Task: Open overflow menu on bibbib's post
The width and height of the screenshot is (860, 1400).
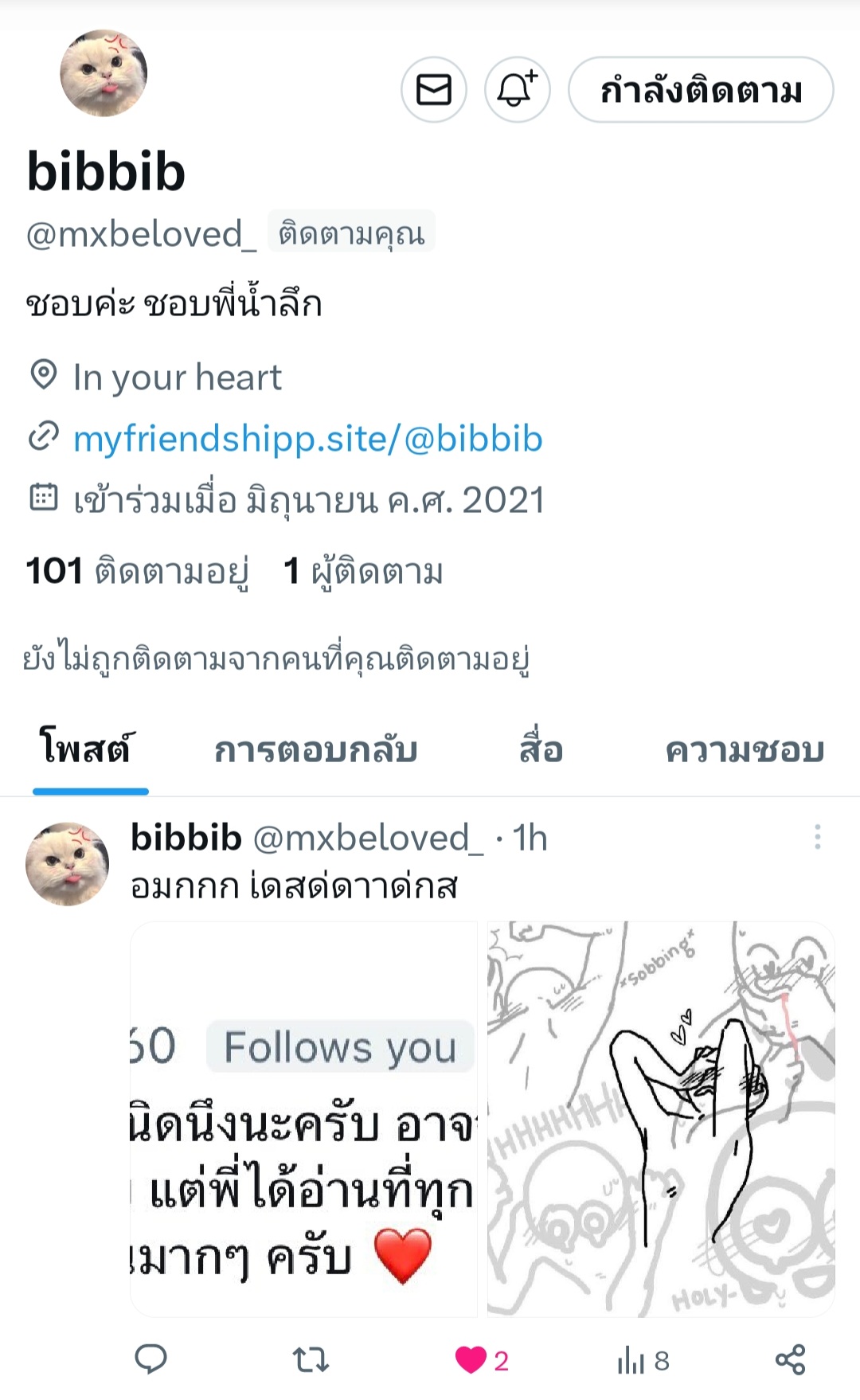Action: coord(817,837)
